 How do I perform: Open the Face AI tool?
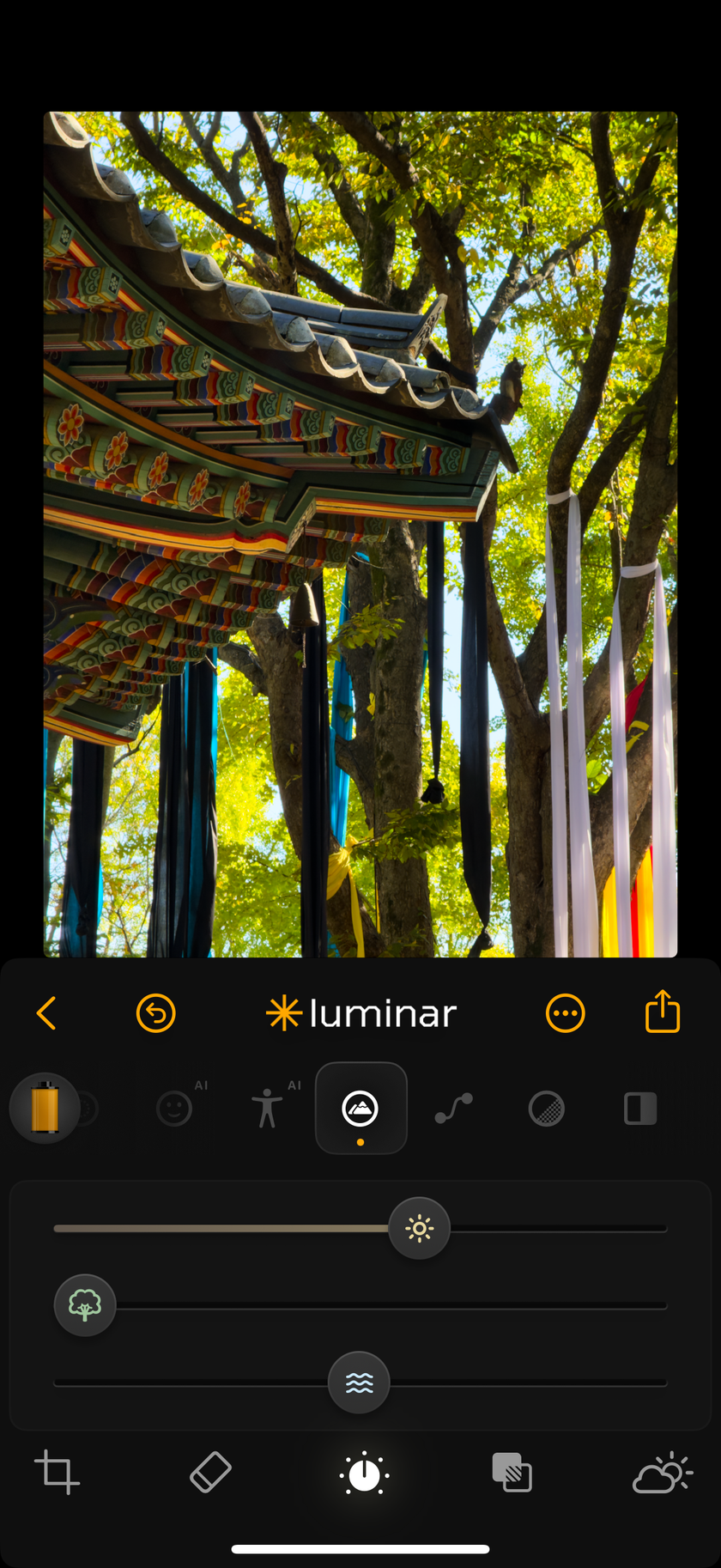pyautogui.click(x=174, y=1108)
